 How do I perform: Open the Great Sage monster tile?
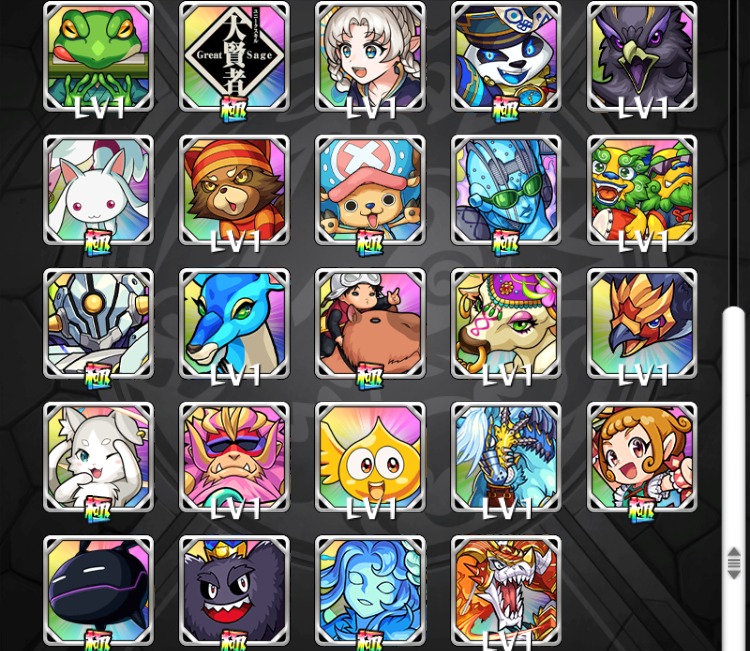tap(234, 57)
